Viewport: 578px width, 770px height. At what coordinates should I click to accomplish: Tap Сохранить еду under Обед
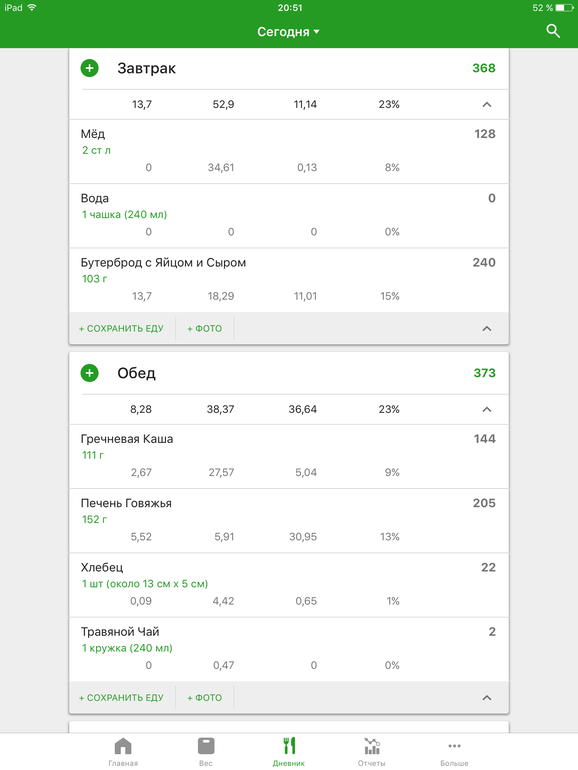pos(121,698)
